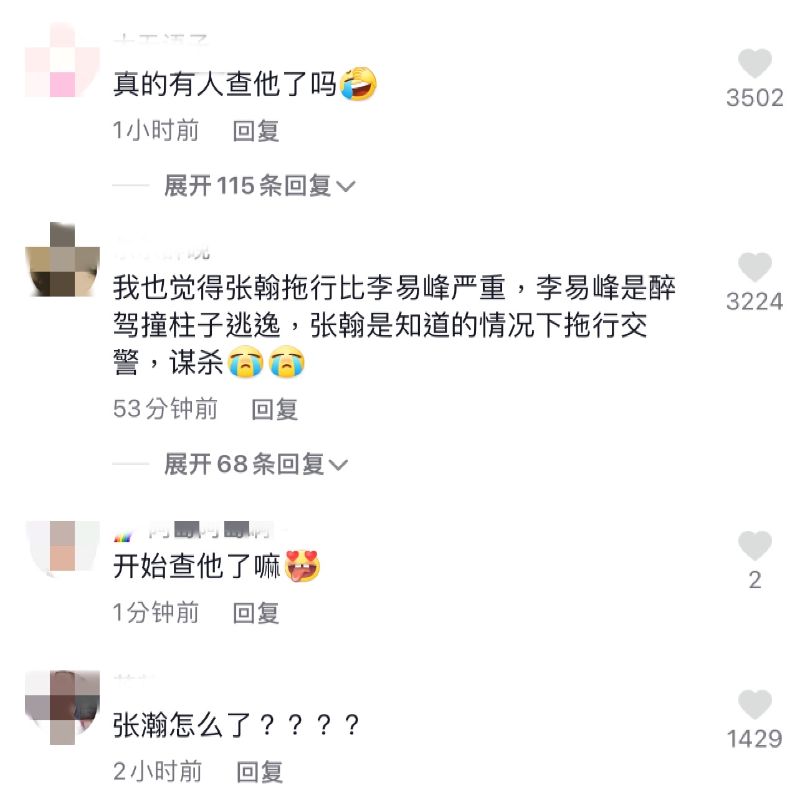Like the '开始查他了嘛' comment
800x795 pixels.
pos(755,547)
